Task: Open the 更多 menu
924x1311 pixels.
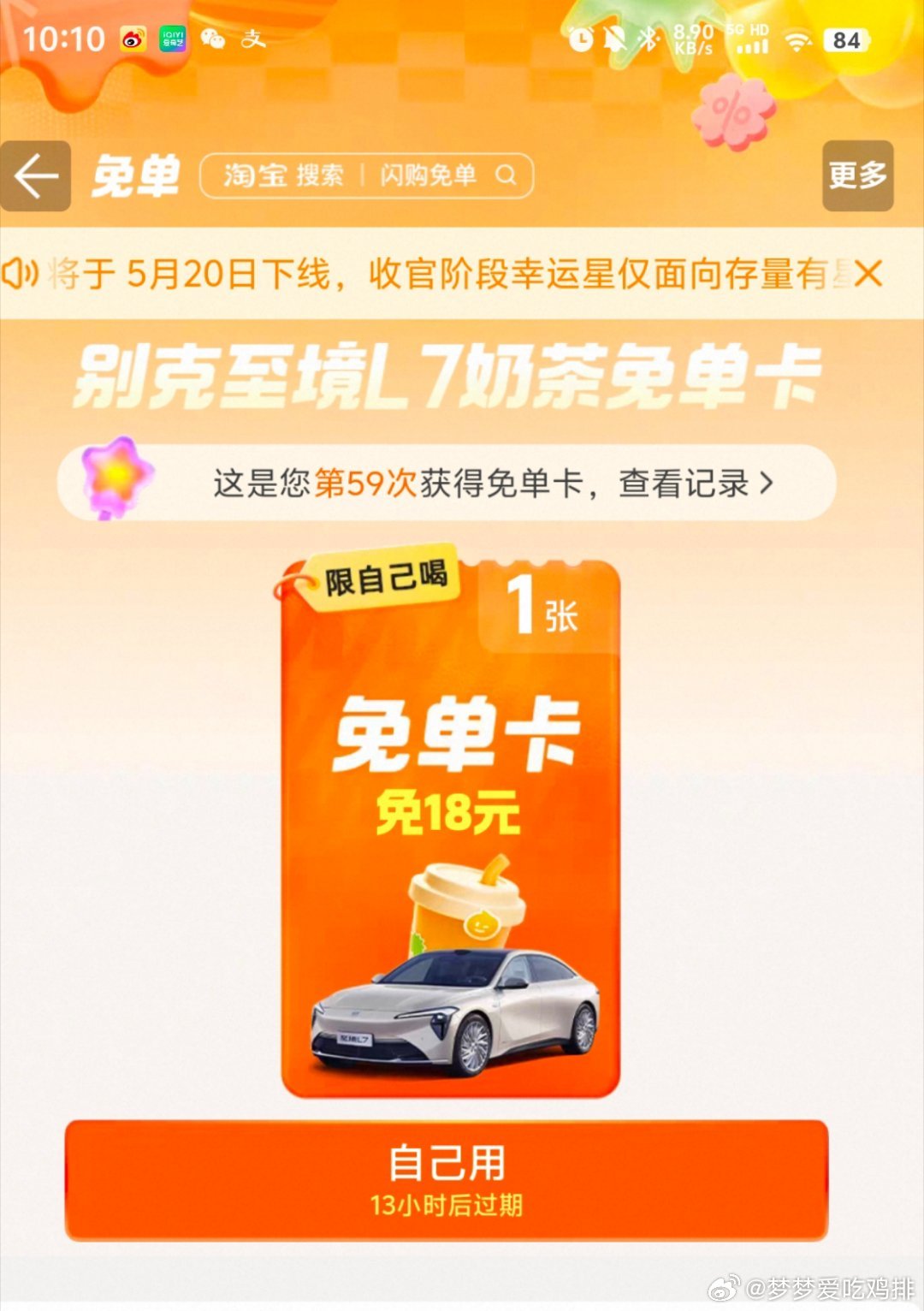Action: pyautogui.click(x=857, y=176)
